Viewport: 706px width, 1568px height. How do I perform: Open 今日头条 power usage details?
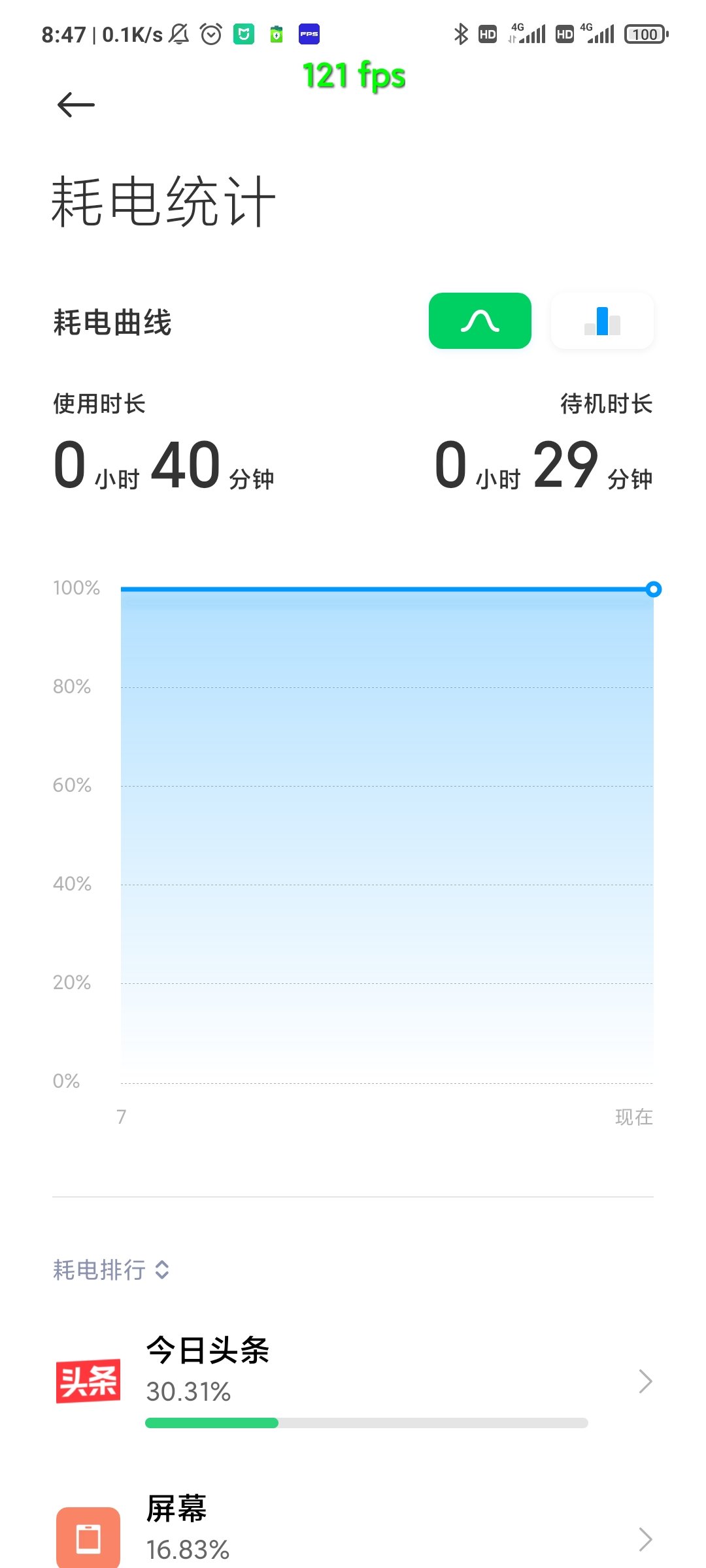pos(353,1381)
